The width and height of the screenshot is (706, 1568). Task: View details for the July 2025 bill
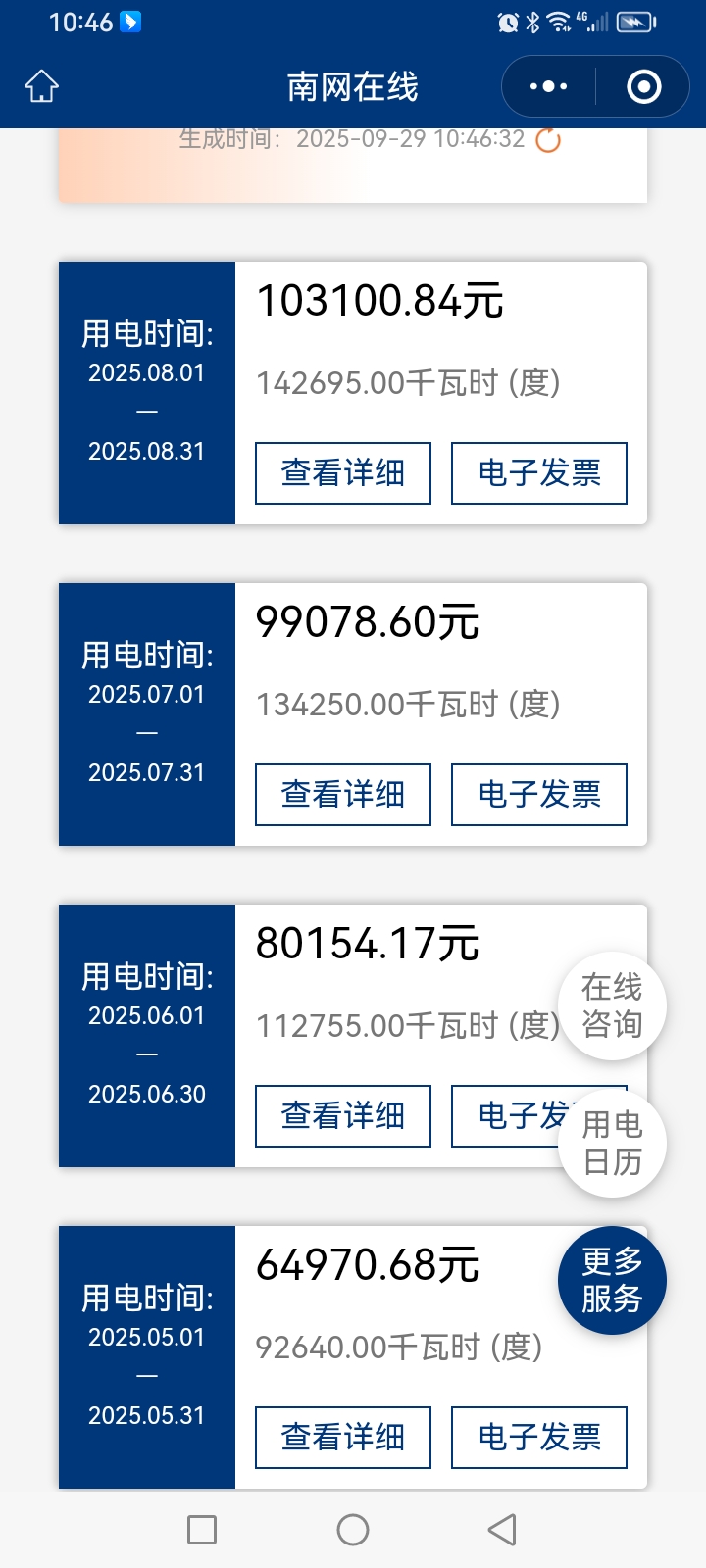pyautogui.click(x=342, y=795)
